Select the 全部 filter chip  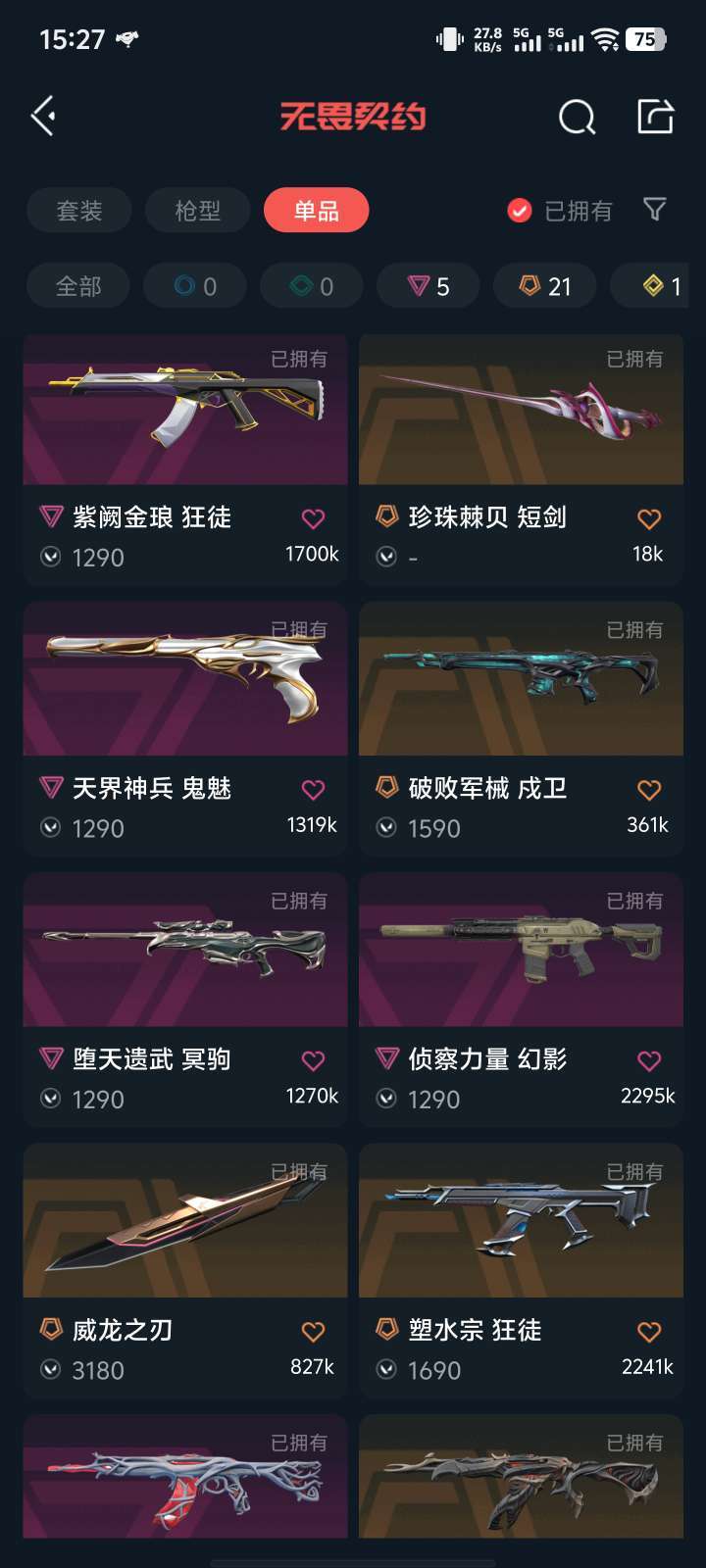click(x=78, y=286)
